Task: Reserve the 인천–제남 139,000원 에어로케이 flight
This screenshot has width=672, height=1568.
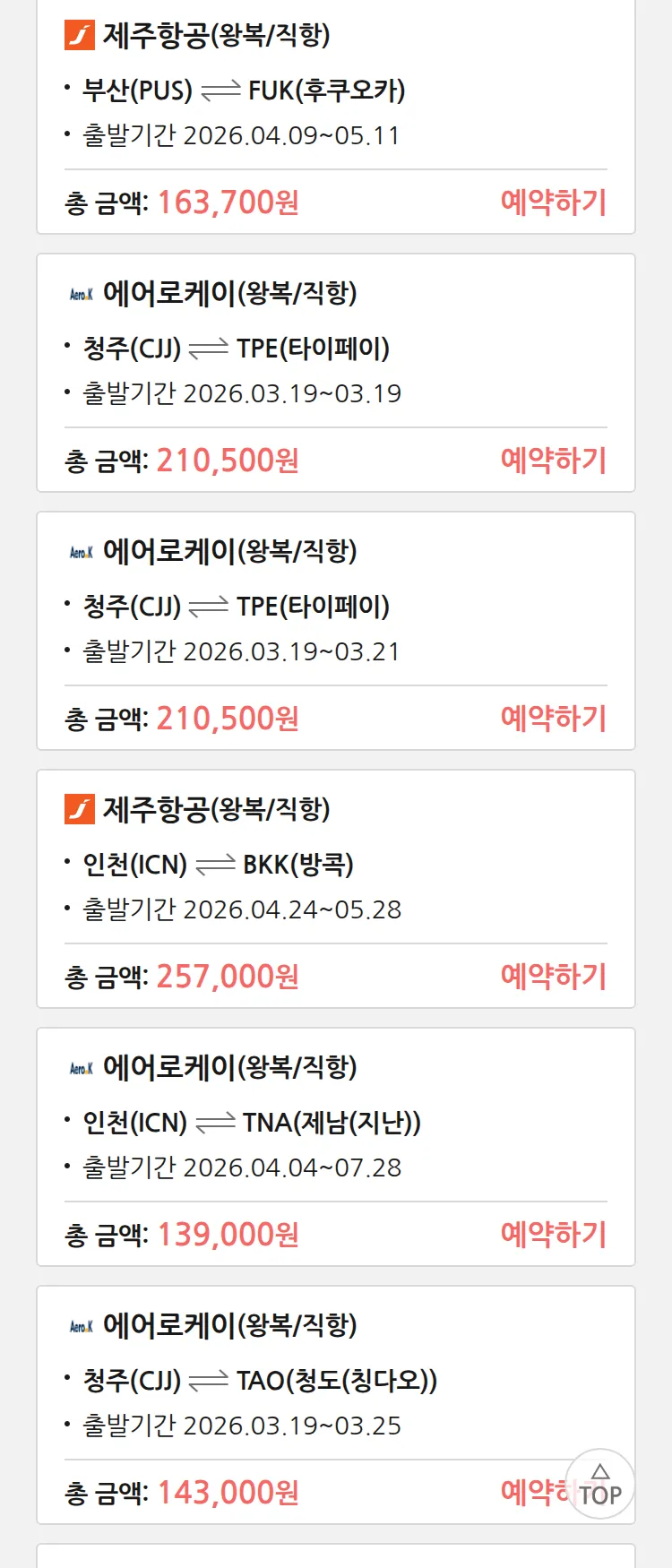Action: coord(553,1235)
